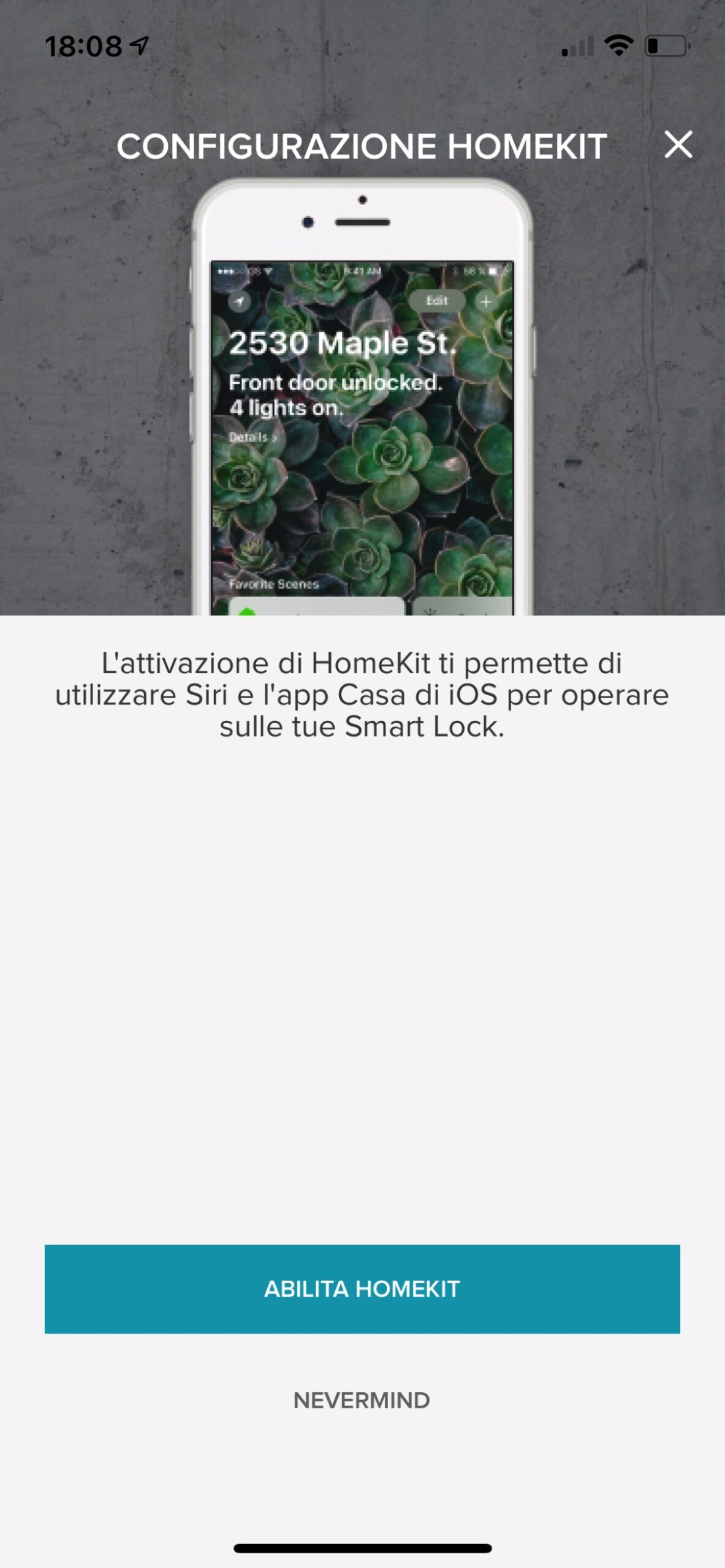Close the HomeKit configuration screen
725x1568 pixels.
click(x=678, y=145)
